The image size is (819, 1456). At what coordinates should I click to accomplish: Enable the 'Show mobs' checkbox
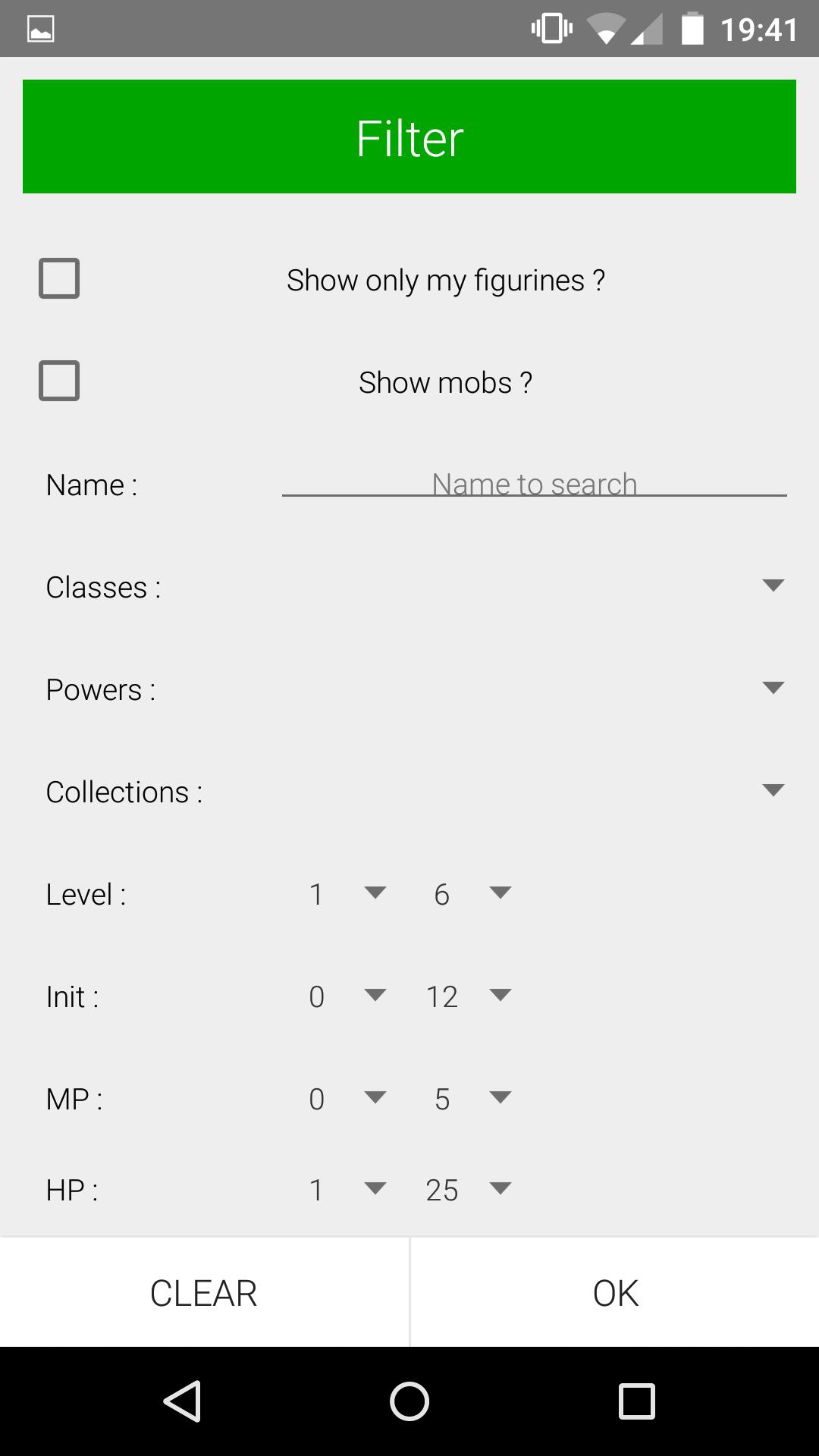pyautogui.click(x=59, y=381)
